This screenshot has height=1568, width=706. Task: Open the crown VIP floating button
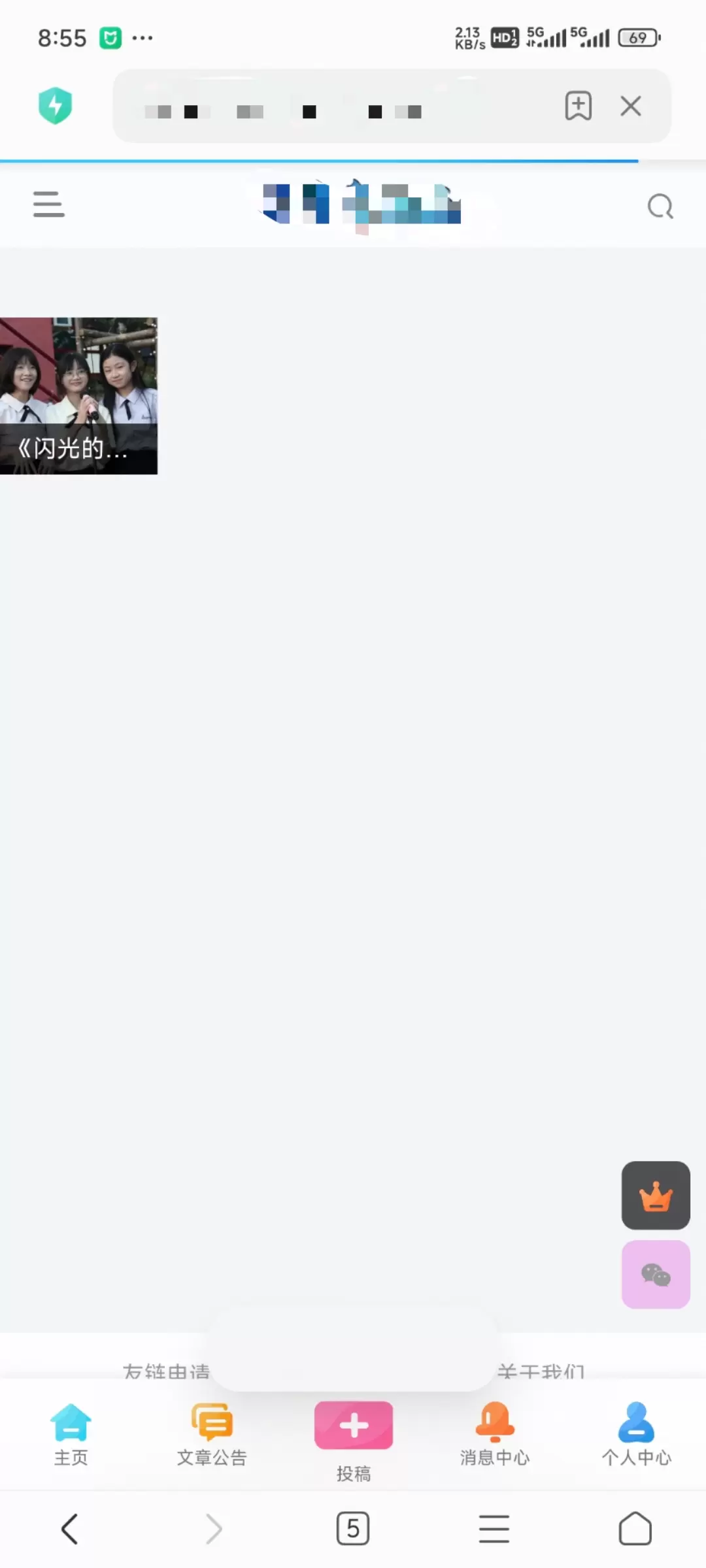[656, 1196]
